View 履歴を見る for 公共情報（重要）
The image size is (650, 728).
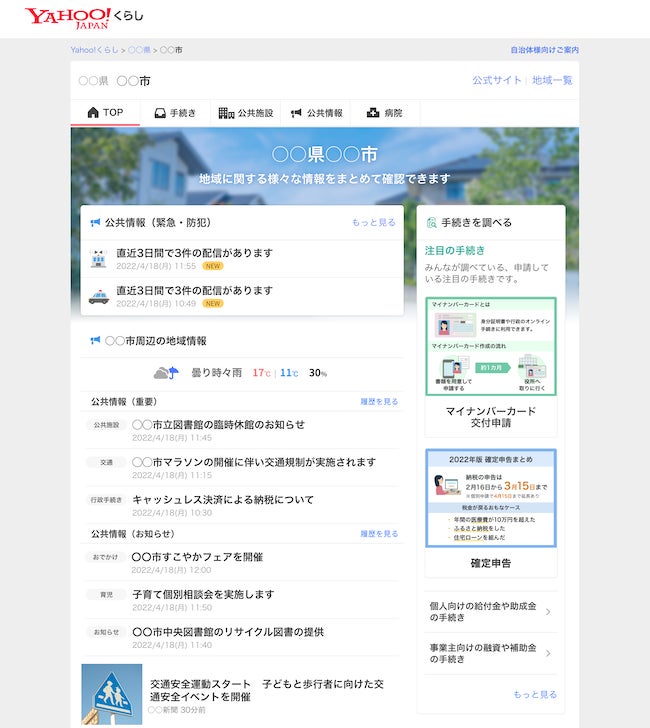[x=379, y=402]
